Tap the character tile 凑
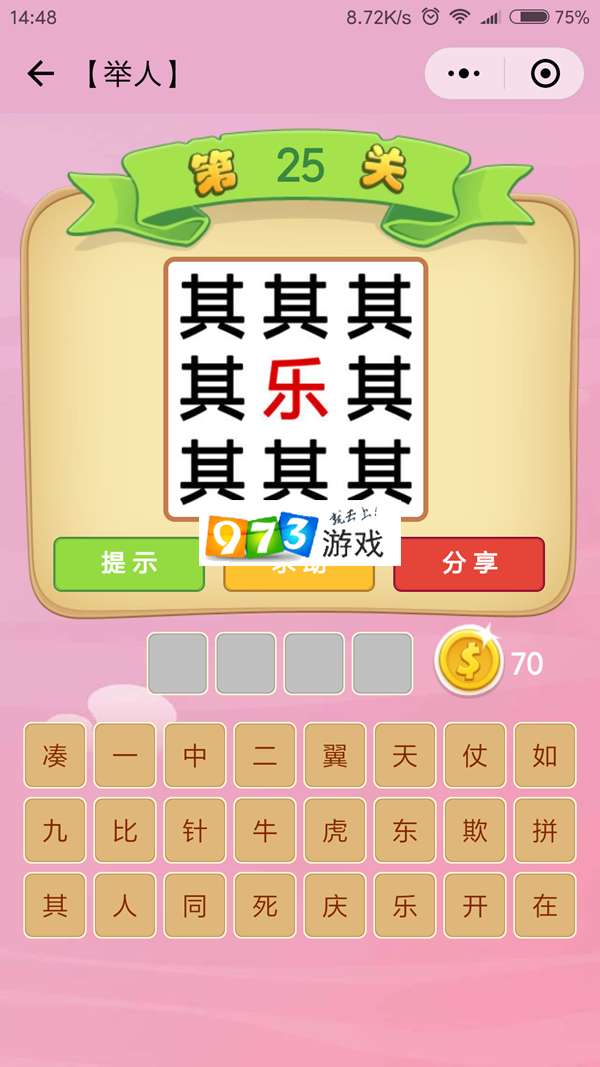Screen dimensions: 600x1067 (55, 756)
